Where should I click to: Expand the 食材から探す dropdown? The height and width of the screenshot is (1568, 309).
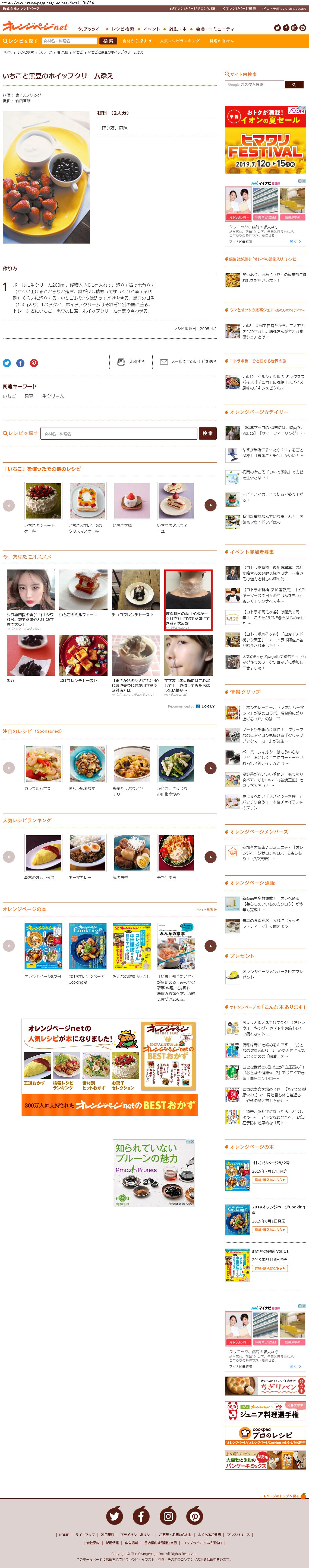137,41
